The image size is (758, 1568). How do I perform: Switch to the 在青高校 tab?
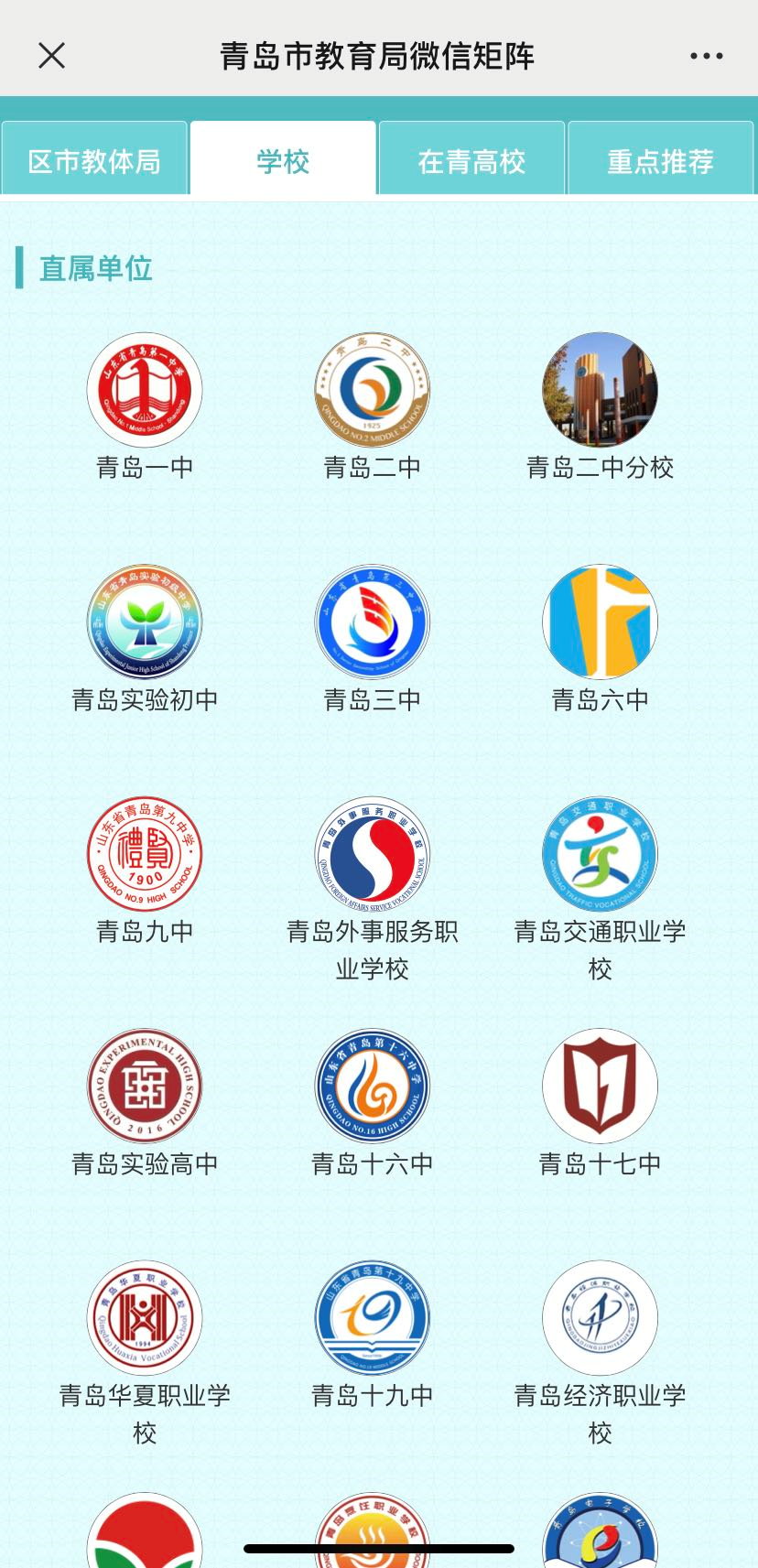point(471,161)
